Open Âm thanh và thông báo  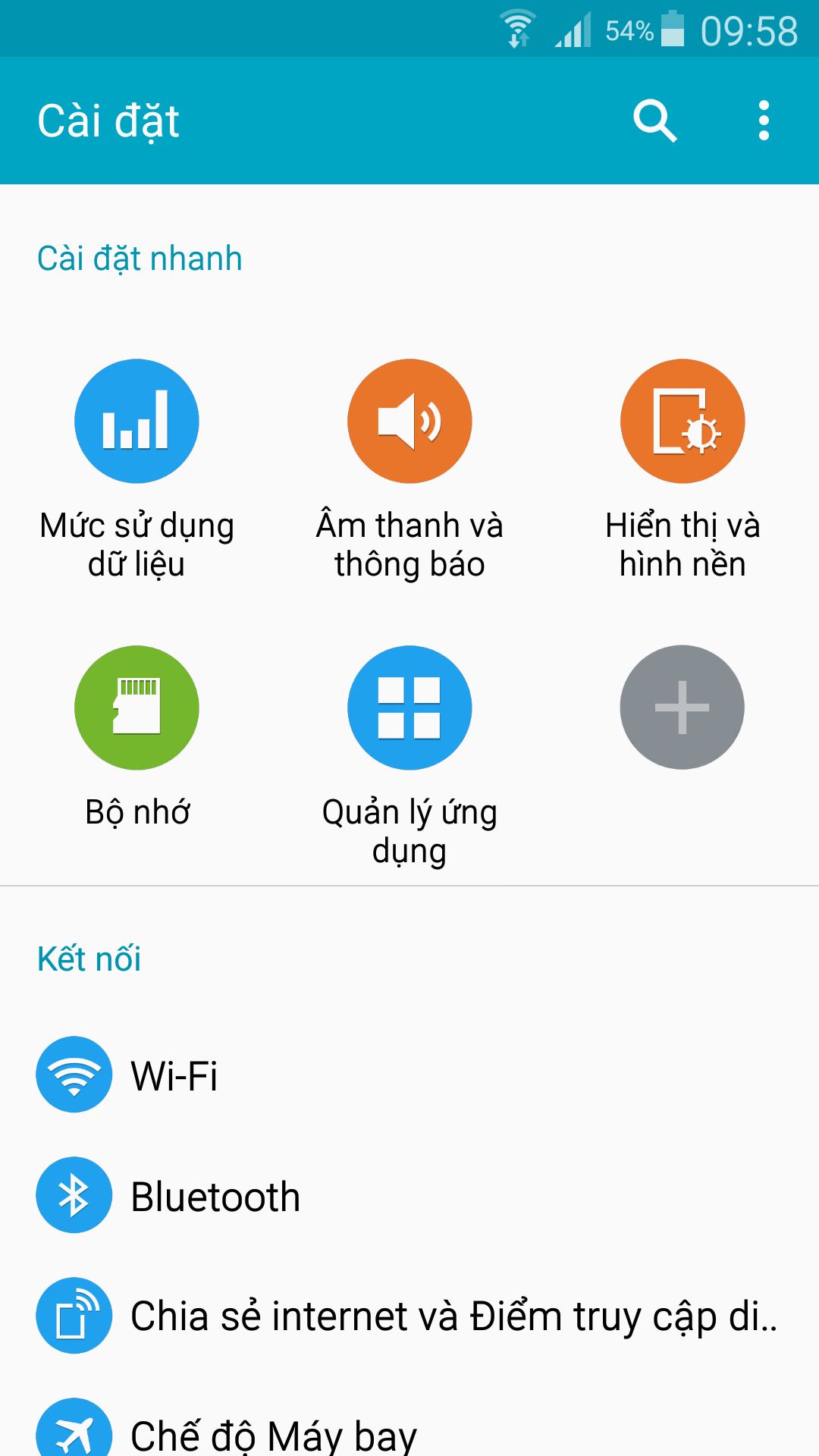(x=409, y=469)
